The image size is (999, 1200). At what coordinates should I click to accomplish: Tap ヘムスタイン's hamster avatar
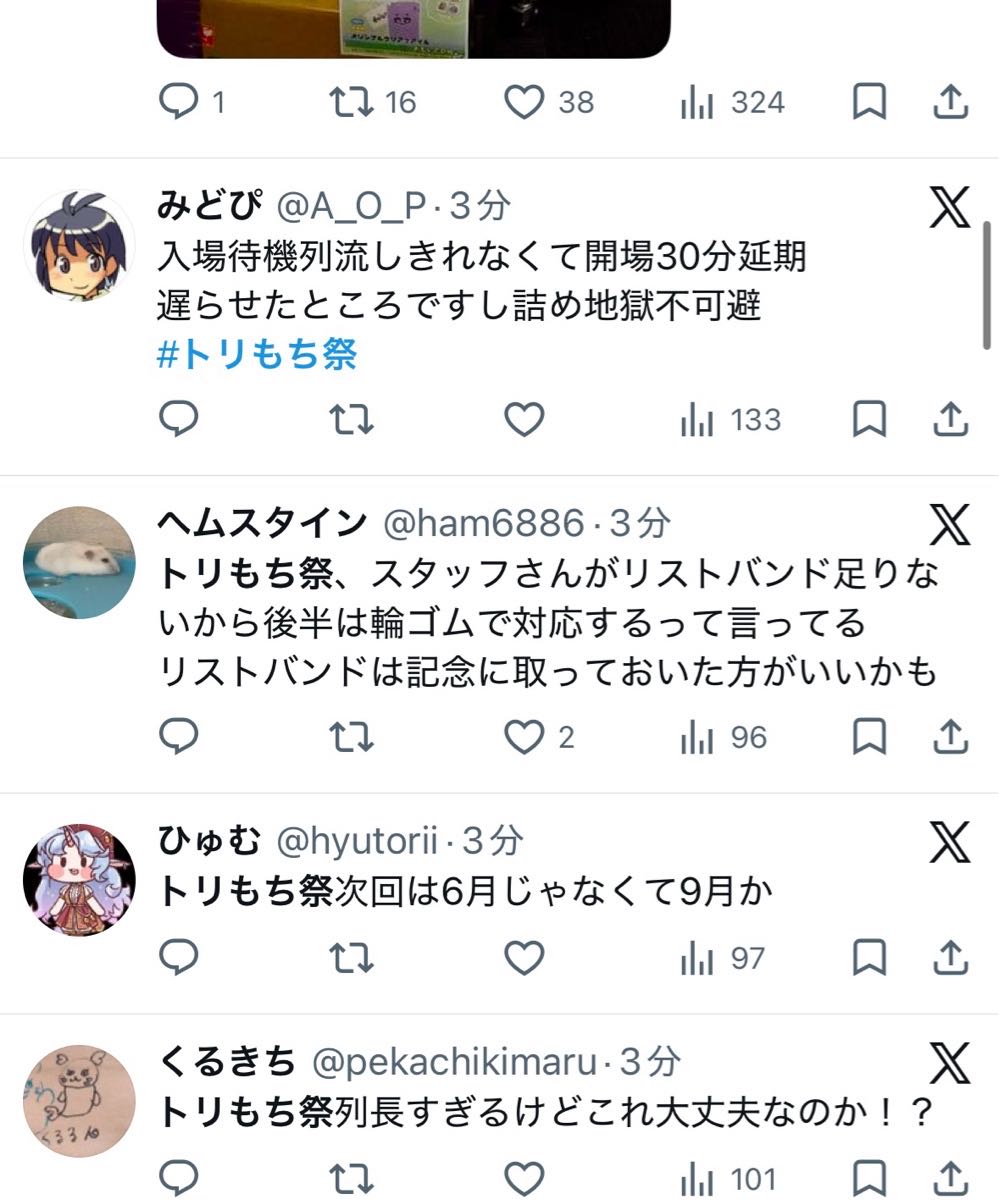tap(79, 562)
